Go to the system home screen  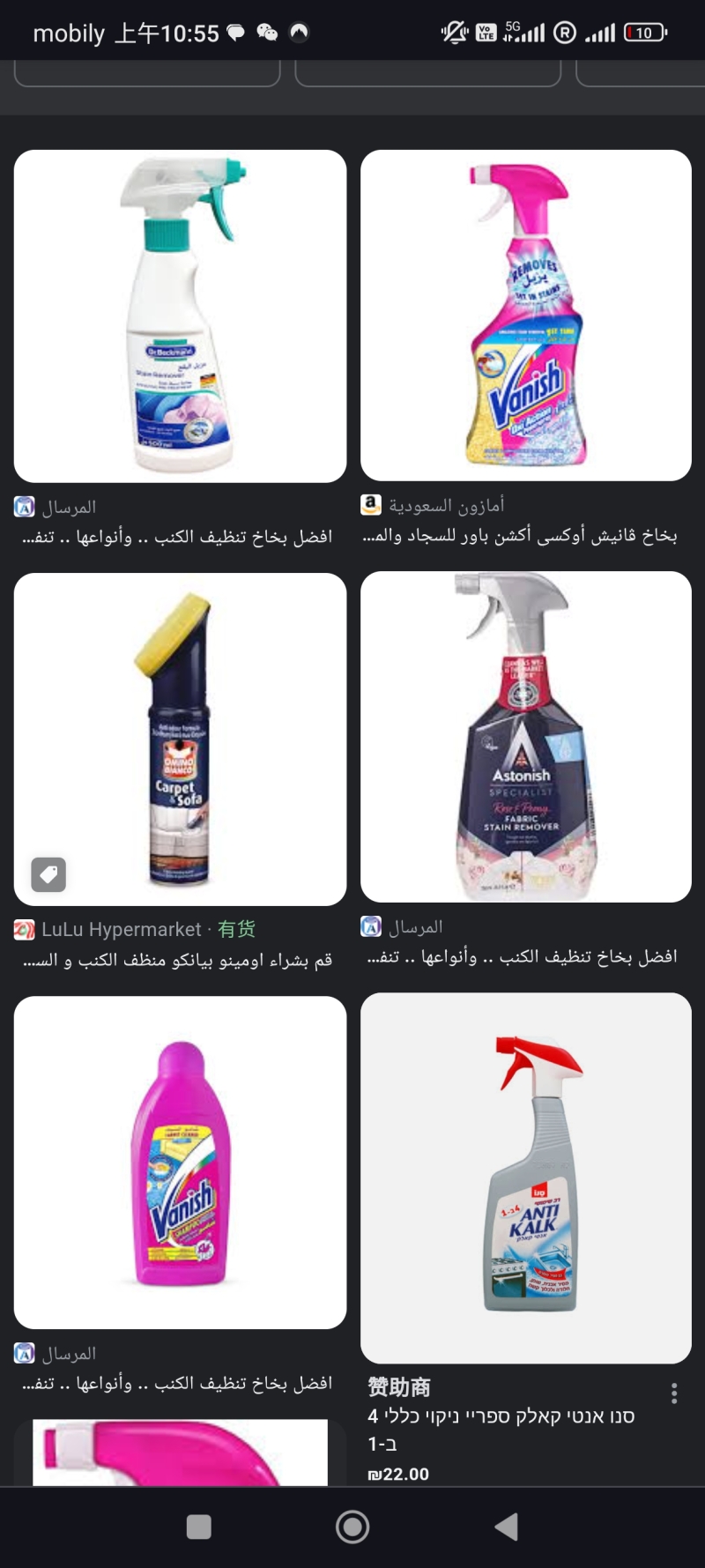(x=352, y=1527)
